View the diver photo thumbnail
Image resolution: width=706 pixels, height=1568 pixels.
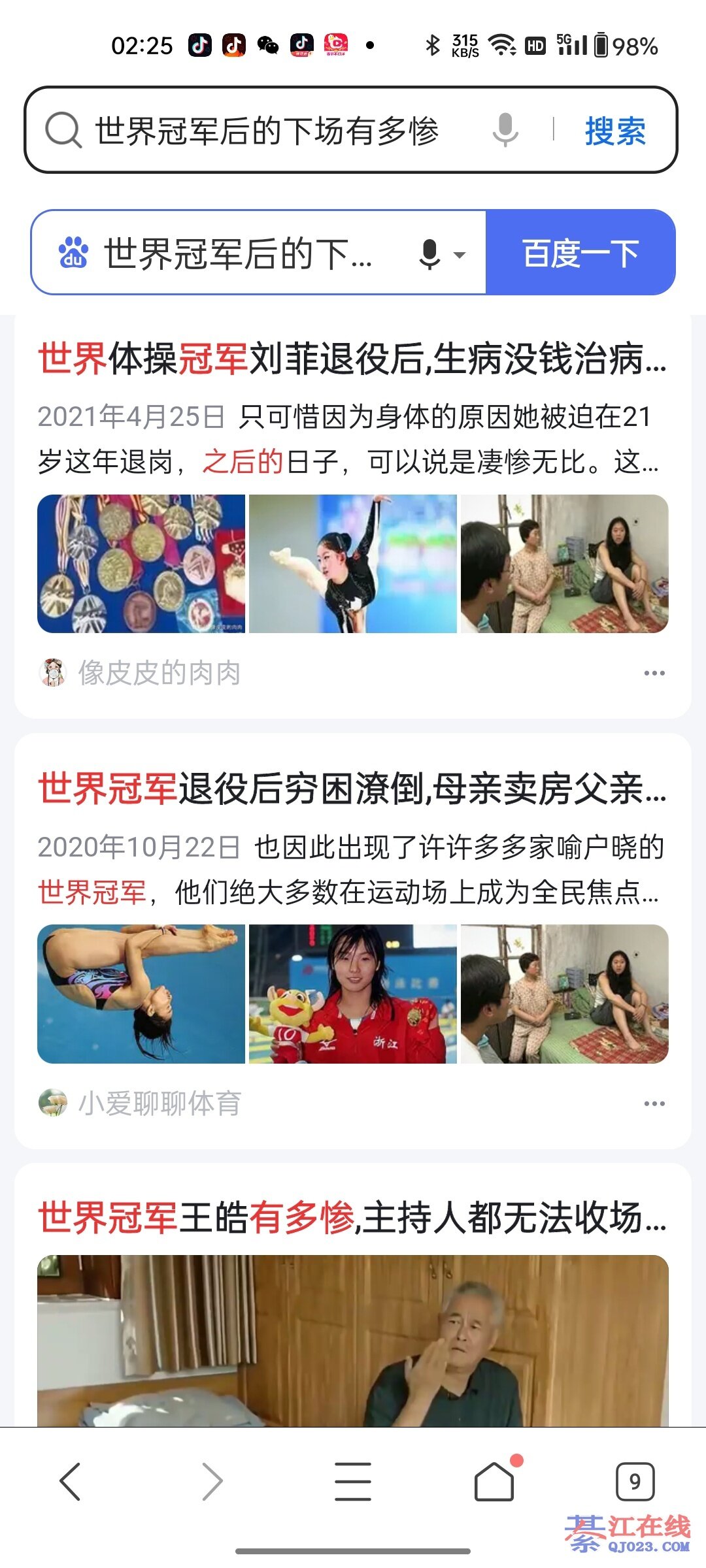(141, 994)
